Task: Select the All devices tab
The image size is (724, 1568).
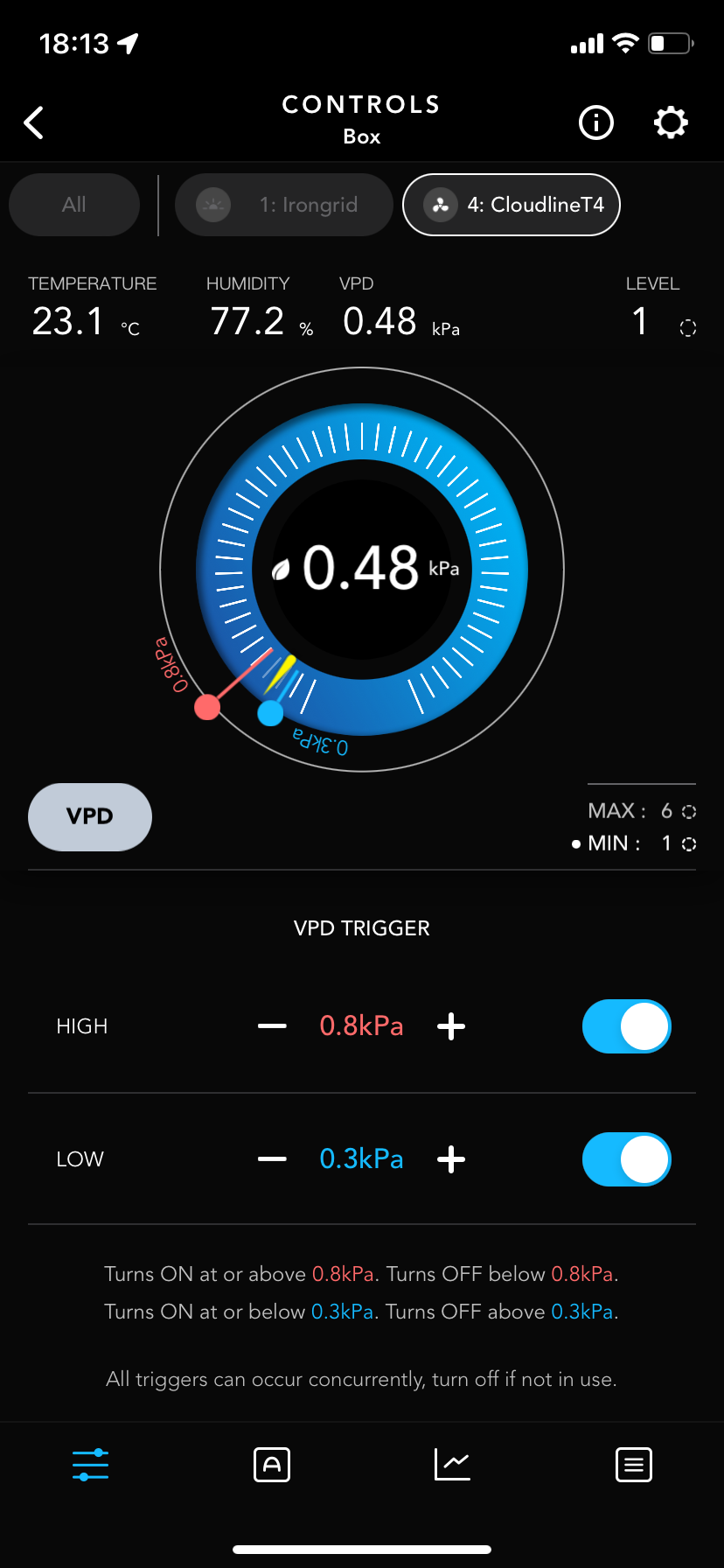Action: click(x=74, y=205)
